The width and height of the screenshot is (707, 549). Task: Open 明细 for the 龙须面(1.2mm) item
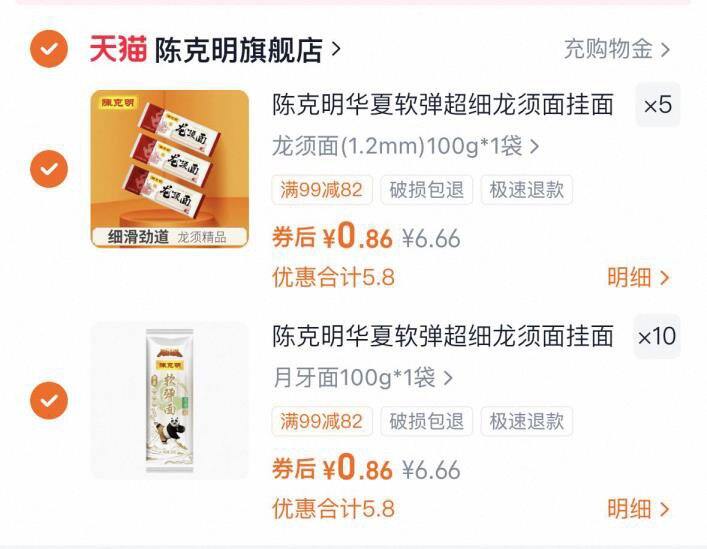tap(638, 277)
